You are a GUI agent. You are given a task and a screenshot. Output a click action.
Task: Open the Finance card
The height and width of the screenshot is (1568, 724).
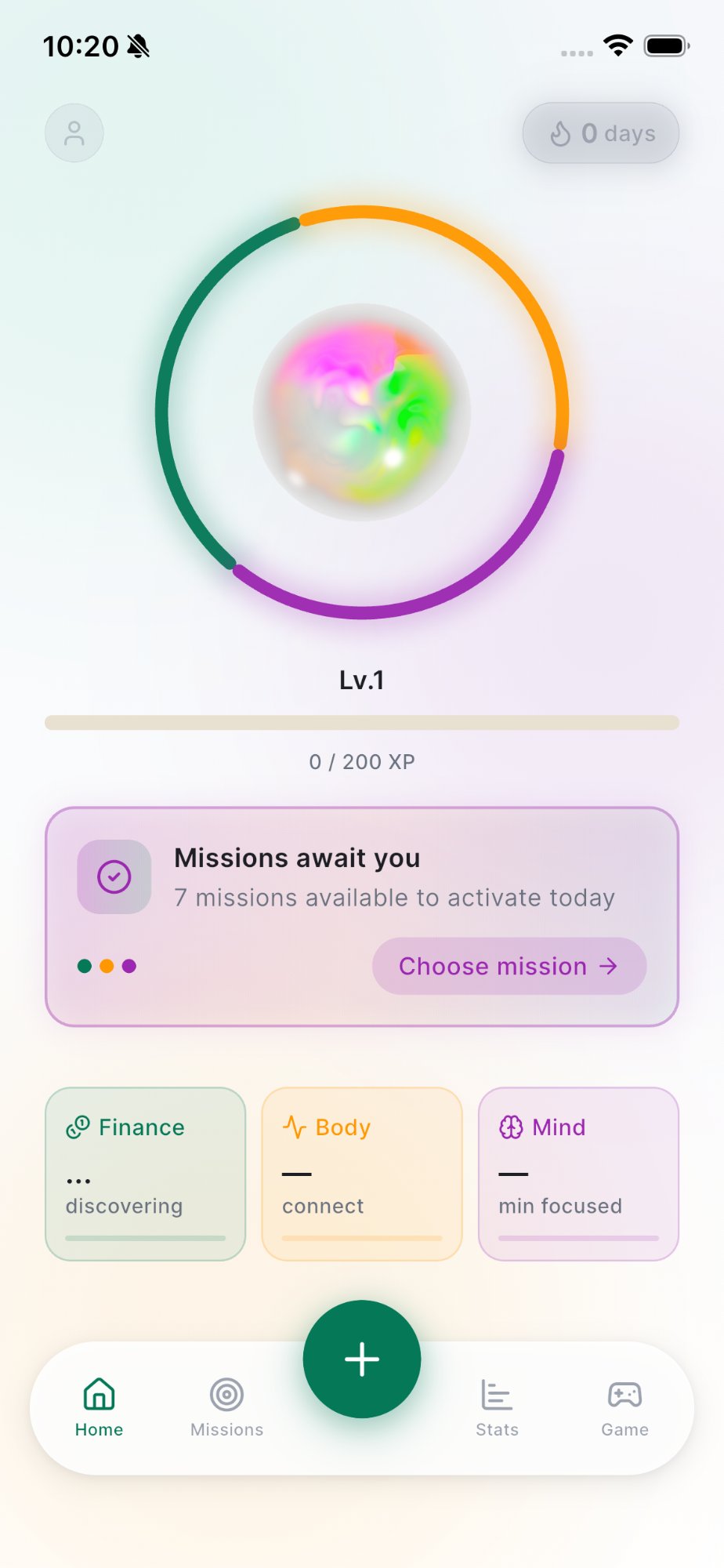pyautogui.click(x=146, y=1174)
